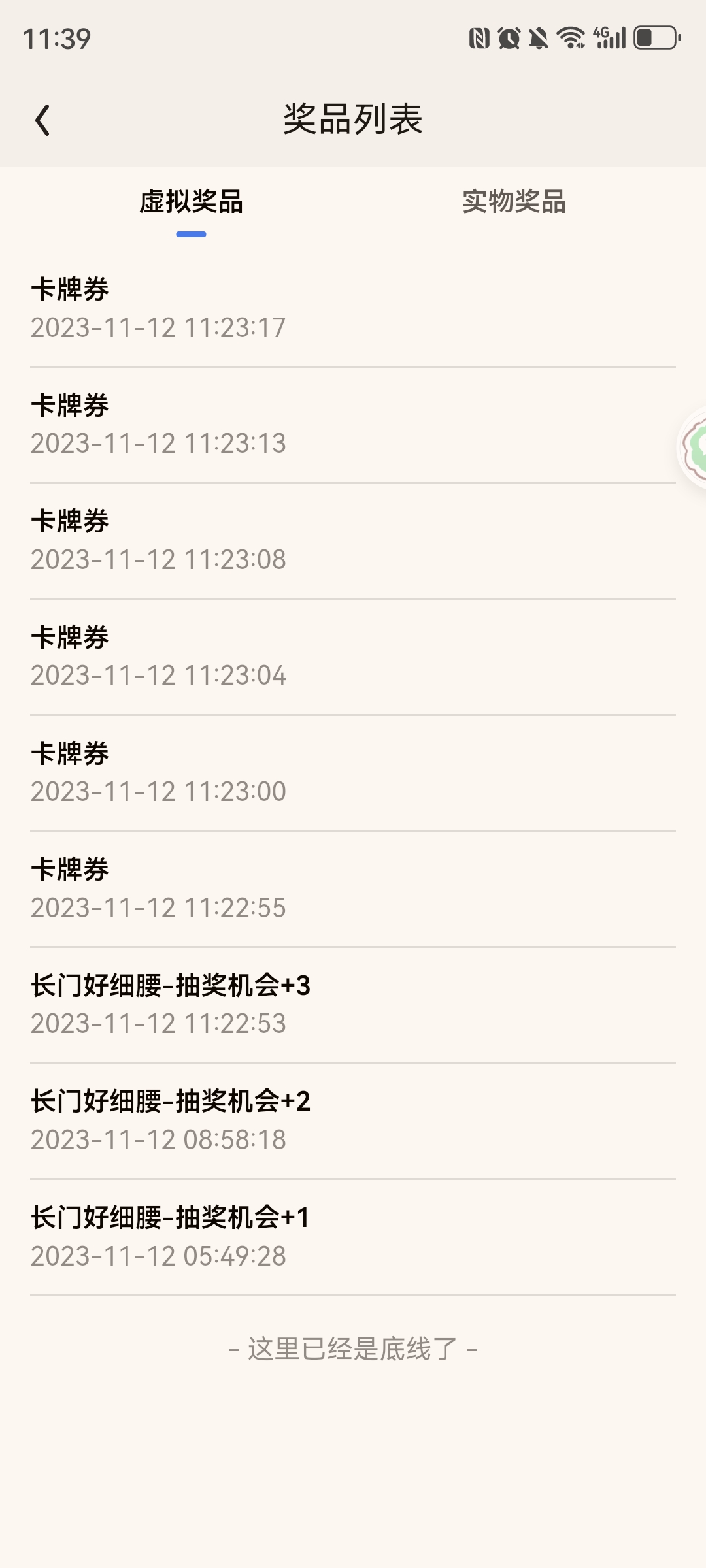Select the 虚拟奖品 tab
Viewport: 706px width, 1568px height.
pyautogui.click(x=191, y=202)
